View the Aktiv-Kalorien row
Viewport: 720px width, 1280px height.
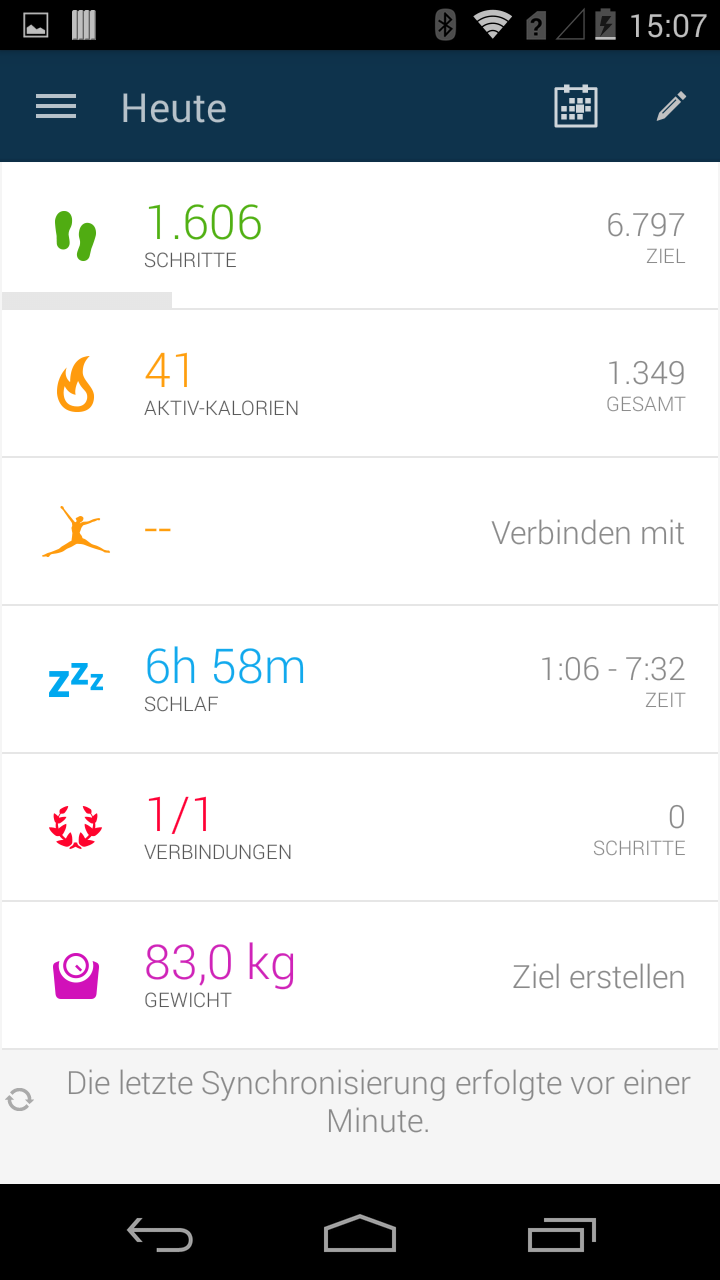click(360, 384)
